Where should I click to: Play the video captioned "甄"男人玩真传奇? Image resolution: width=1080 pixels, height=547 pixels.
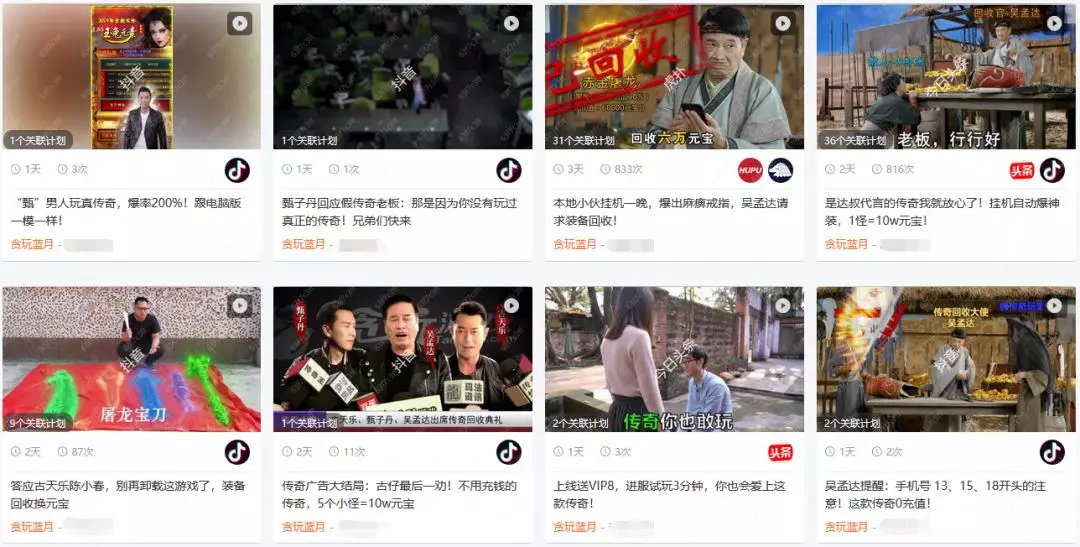(239, 23)
